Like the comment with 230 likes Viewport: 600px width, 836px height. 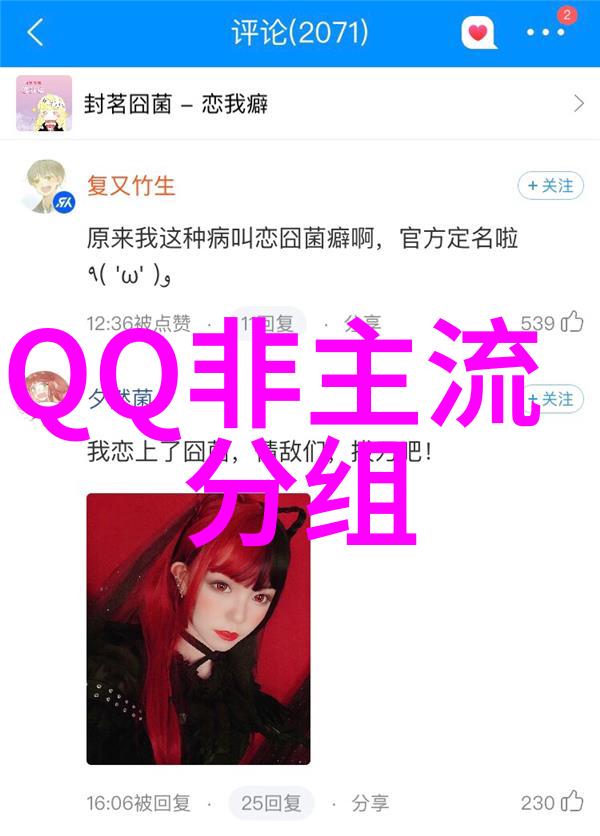coord(572,802)
